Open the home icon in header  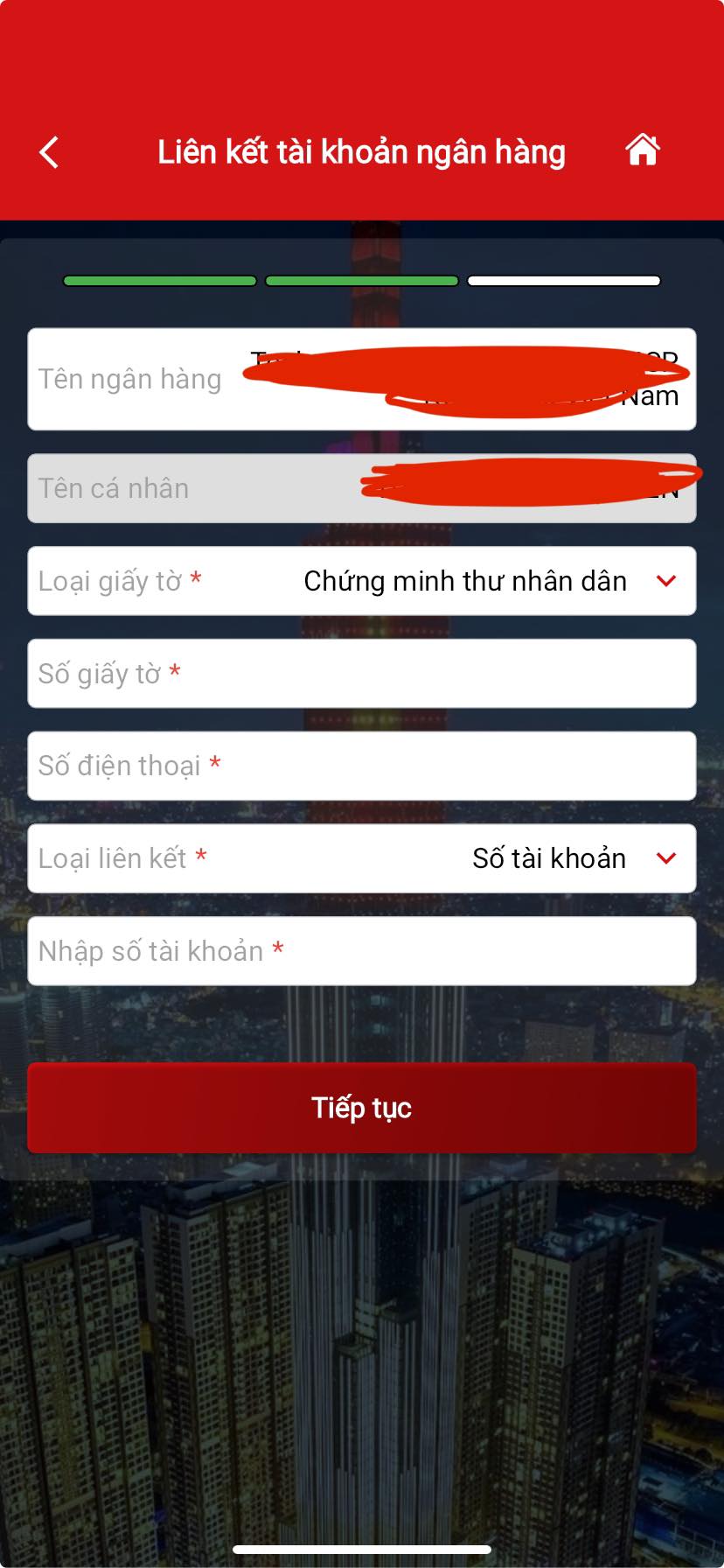(x=642, y=150)
